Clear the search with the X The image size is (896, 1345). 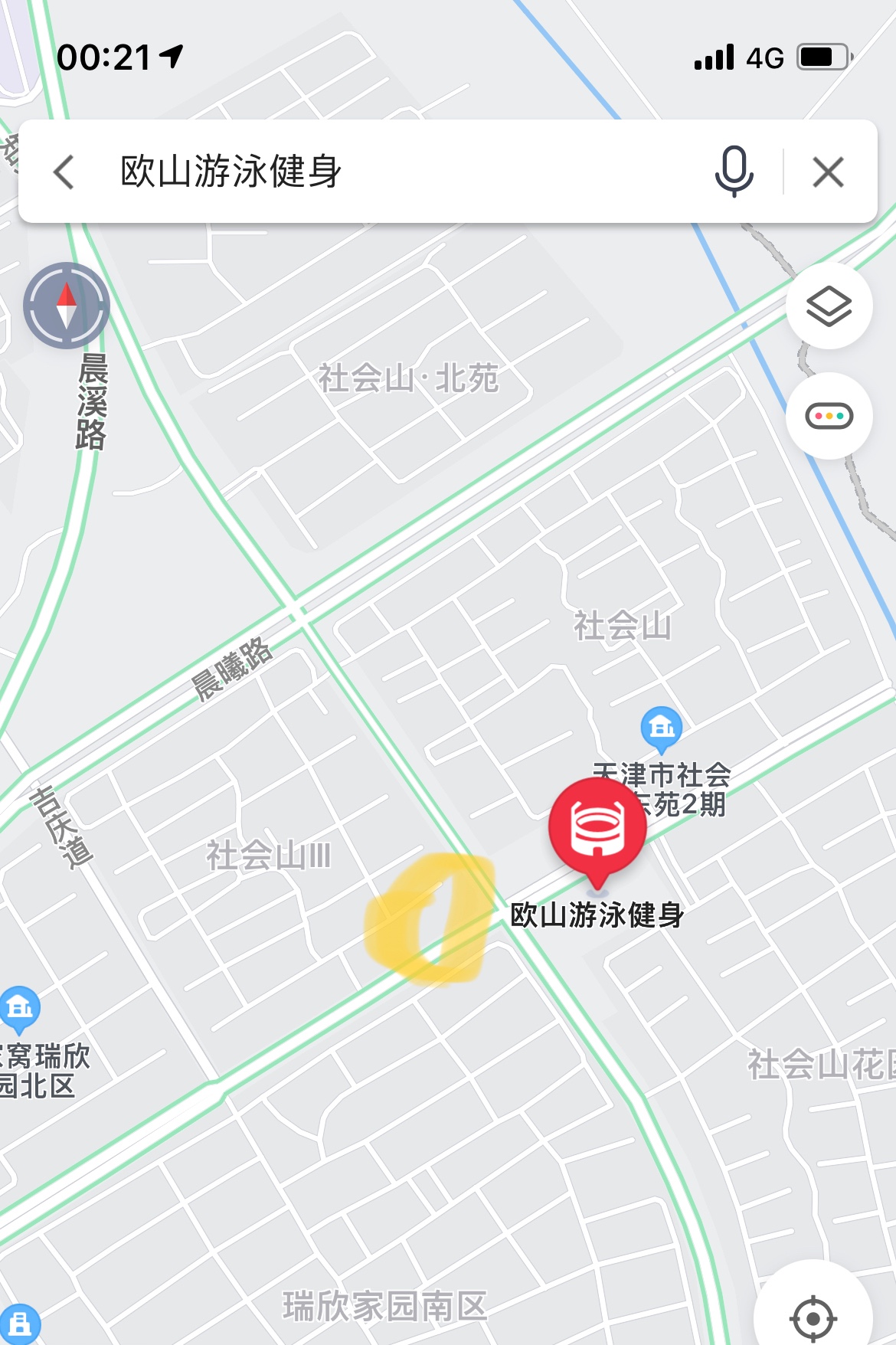pyautogui.click(x=828, y=172)
